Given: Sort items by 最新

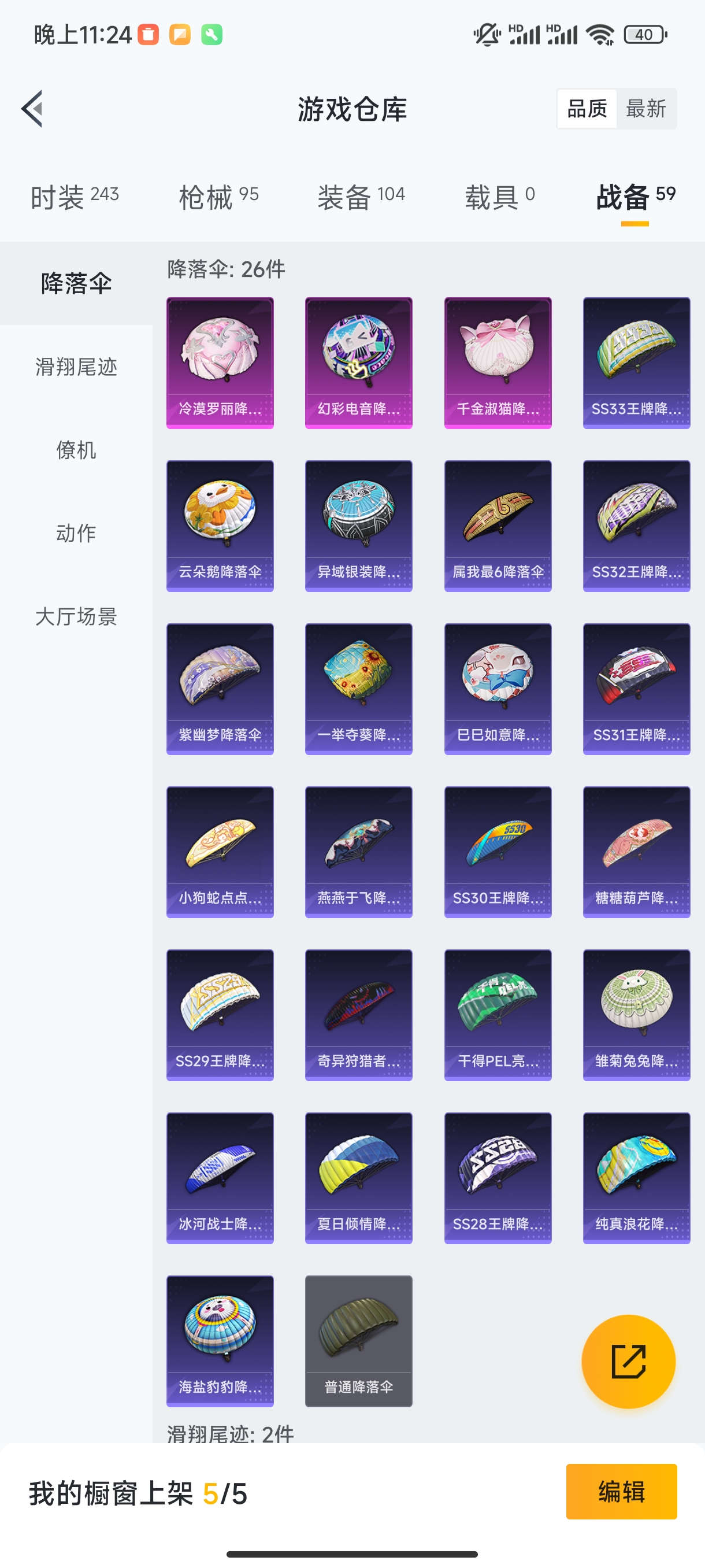Looking at the screenshot, I should (645, 109).
